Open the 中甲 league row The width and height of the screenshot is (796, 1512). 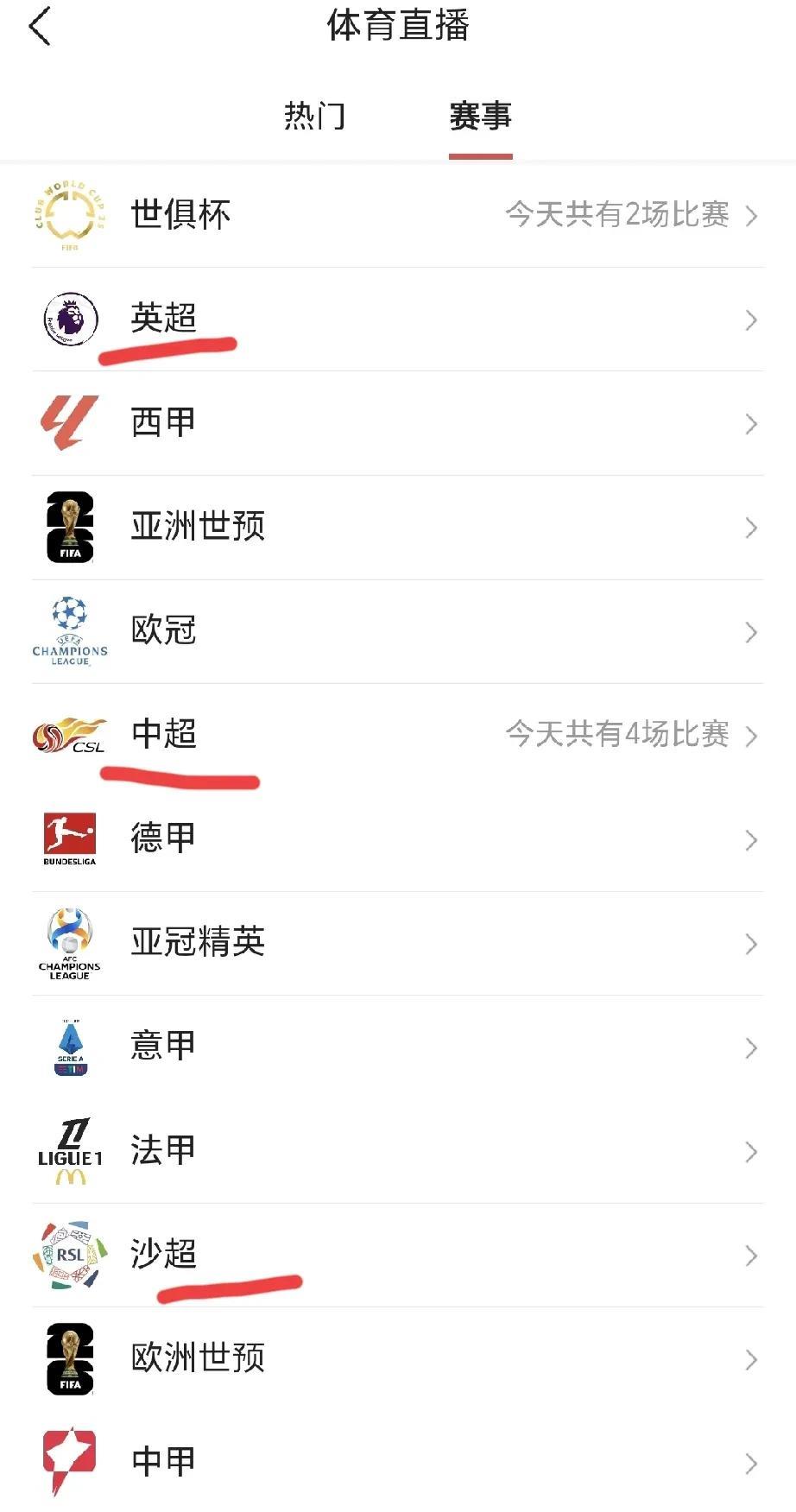coord(398,1462)
